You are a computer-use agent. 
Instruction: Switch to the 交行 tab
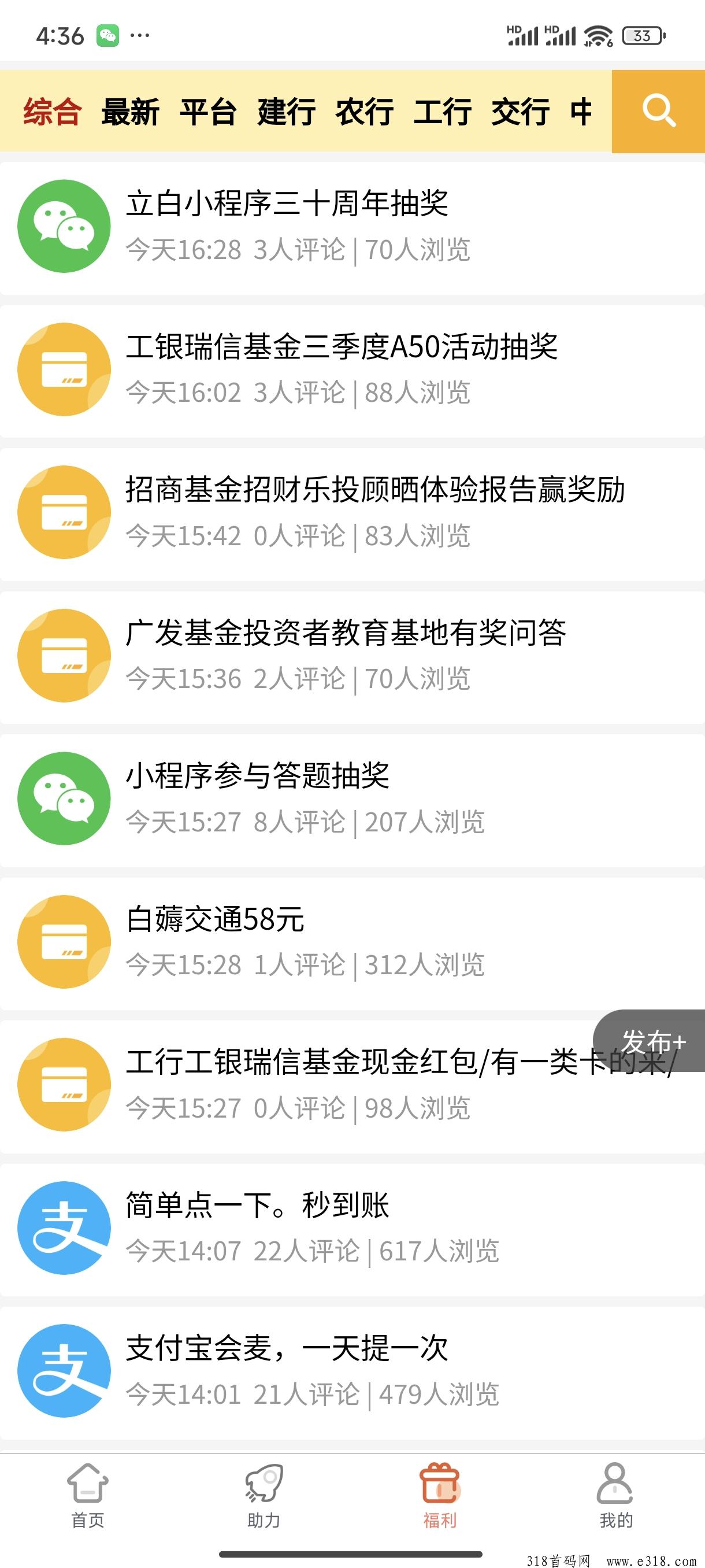click(520, 112)
